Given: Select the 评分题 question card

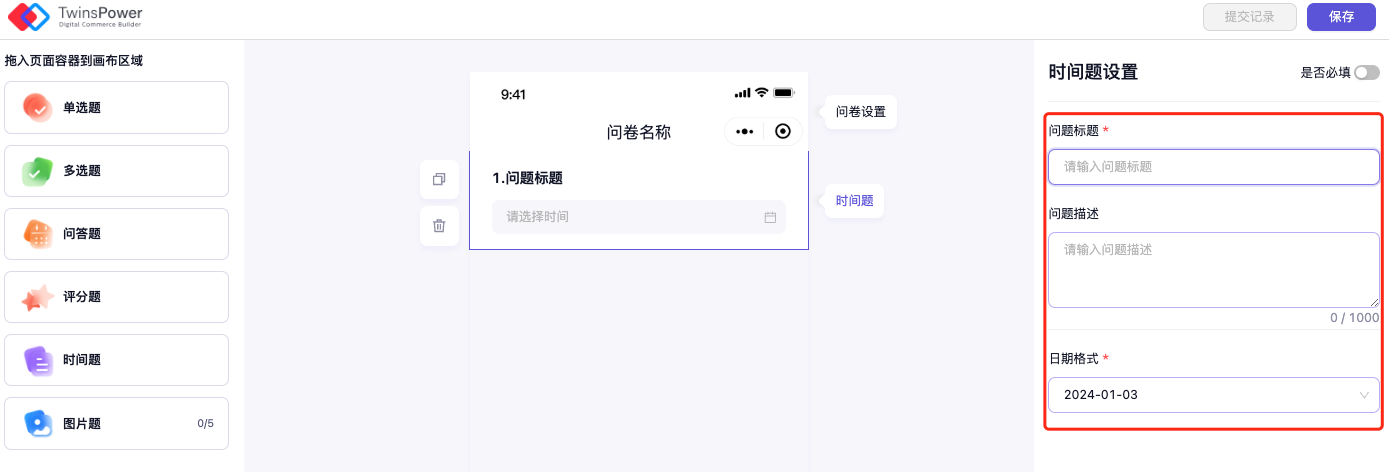Looking at the screenshot, I should point(116,297).
